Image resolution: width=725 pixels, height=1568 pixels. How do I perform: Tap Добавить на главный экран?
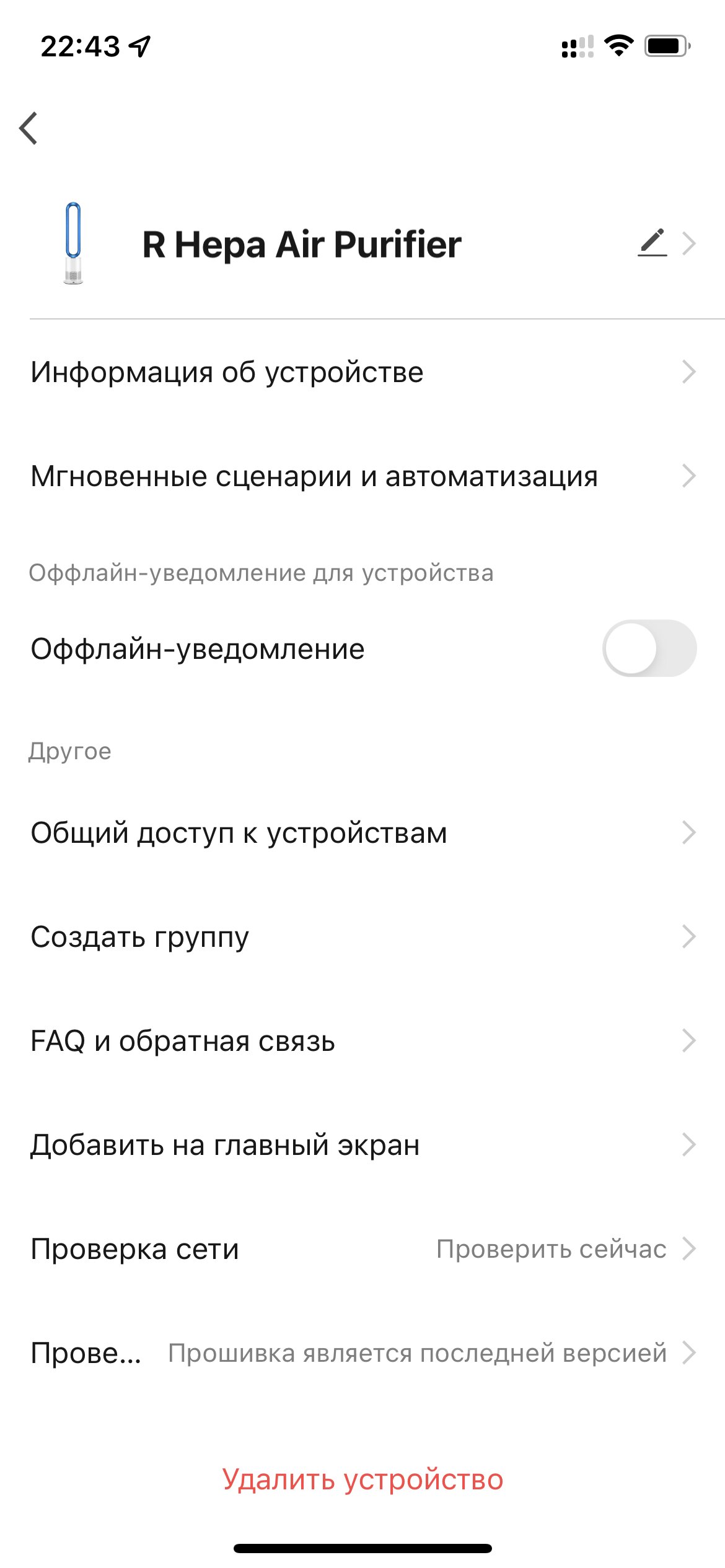coord(362,1145)
